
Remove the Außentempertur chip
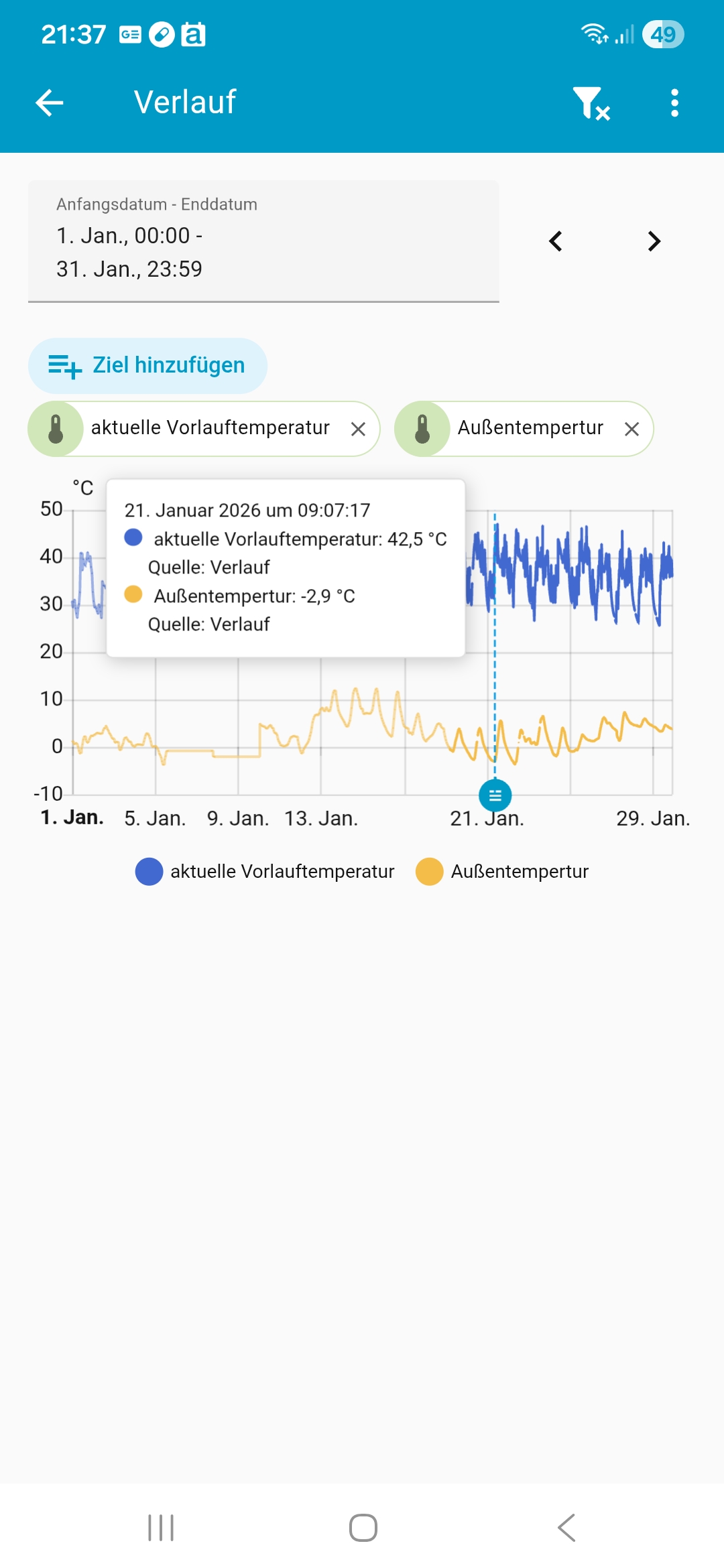coord(631,430)
